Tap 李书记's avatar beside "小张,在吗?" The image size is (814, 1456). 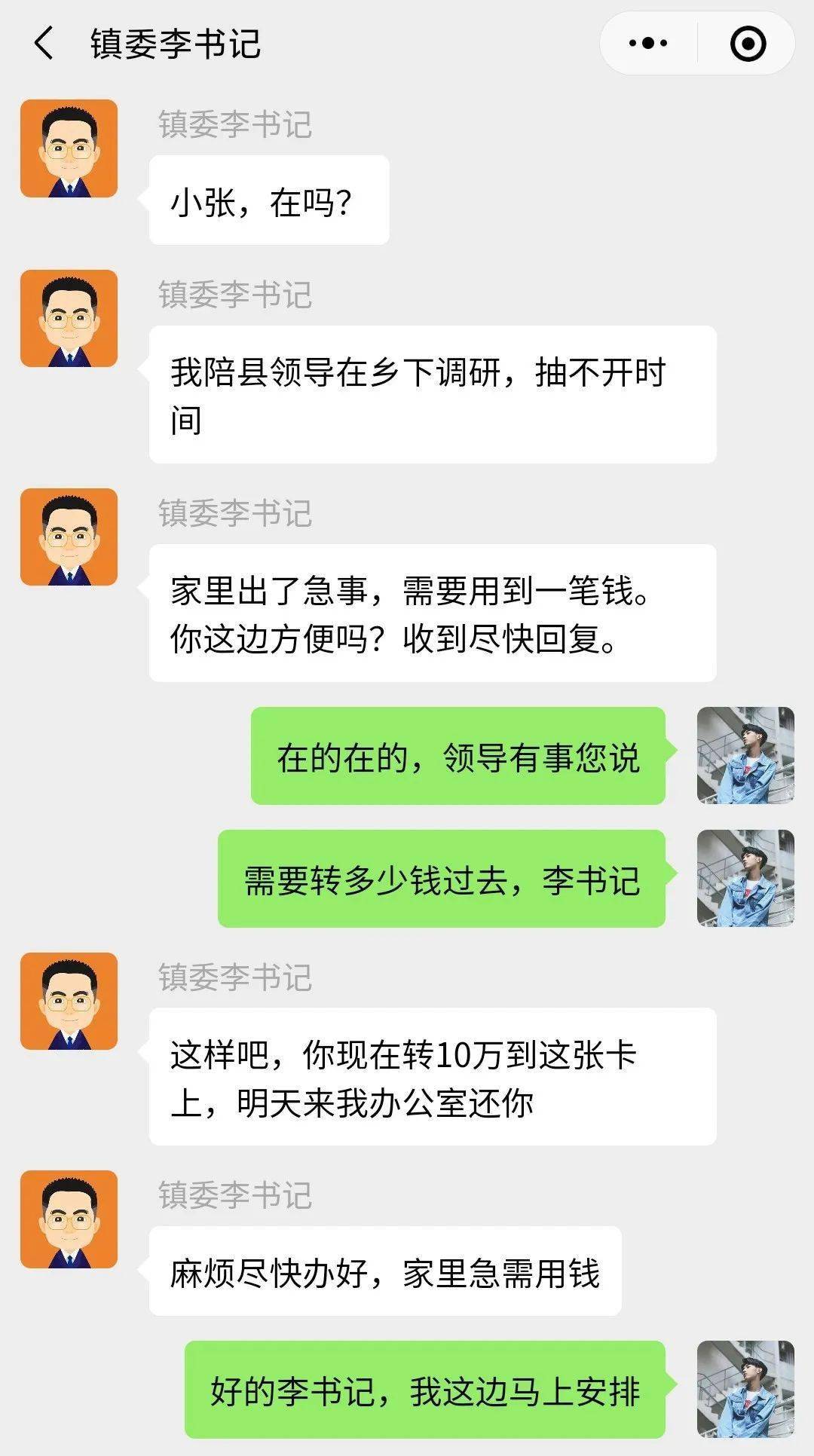click(69, 148)
